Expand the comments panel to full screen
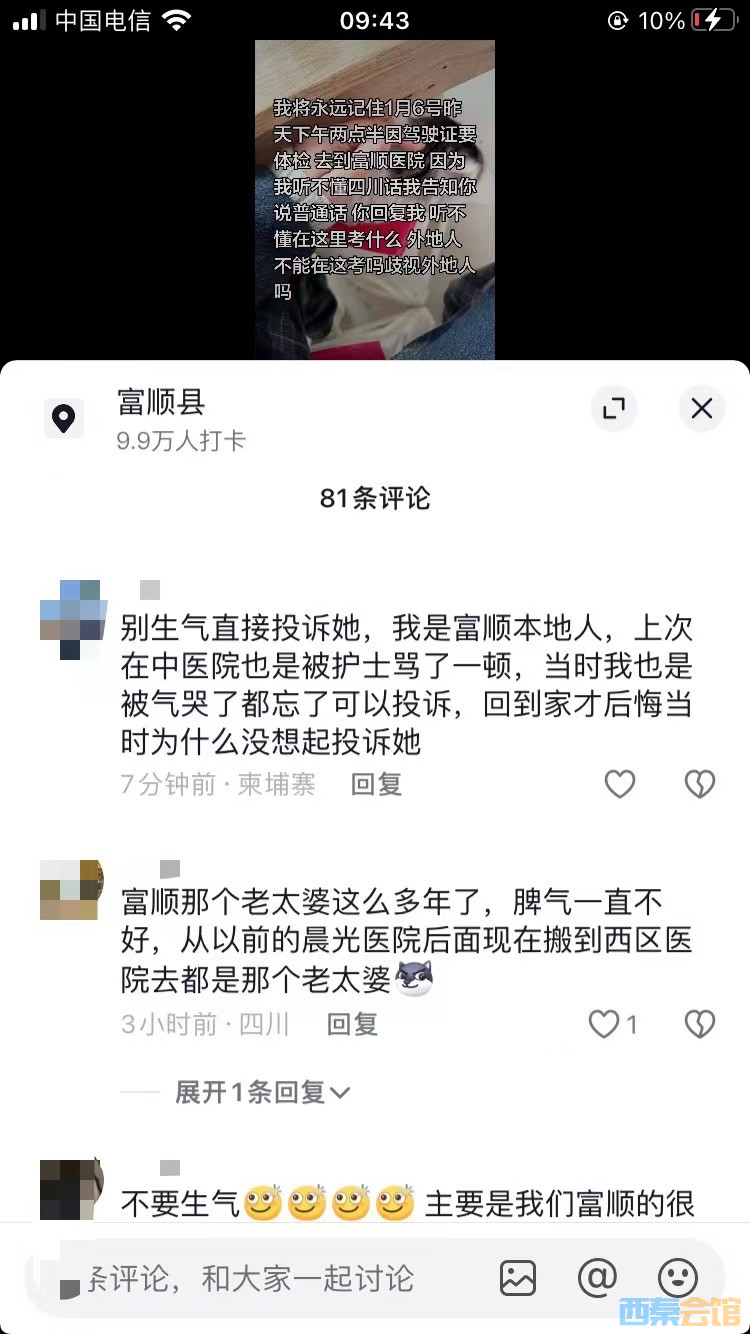This screenshot has width=750, height=1334. tap(613, 408)
